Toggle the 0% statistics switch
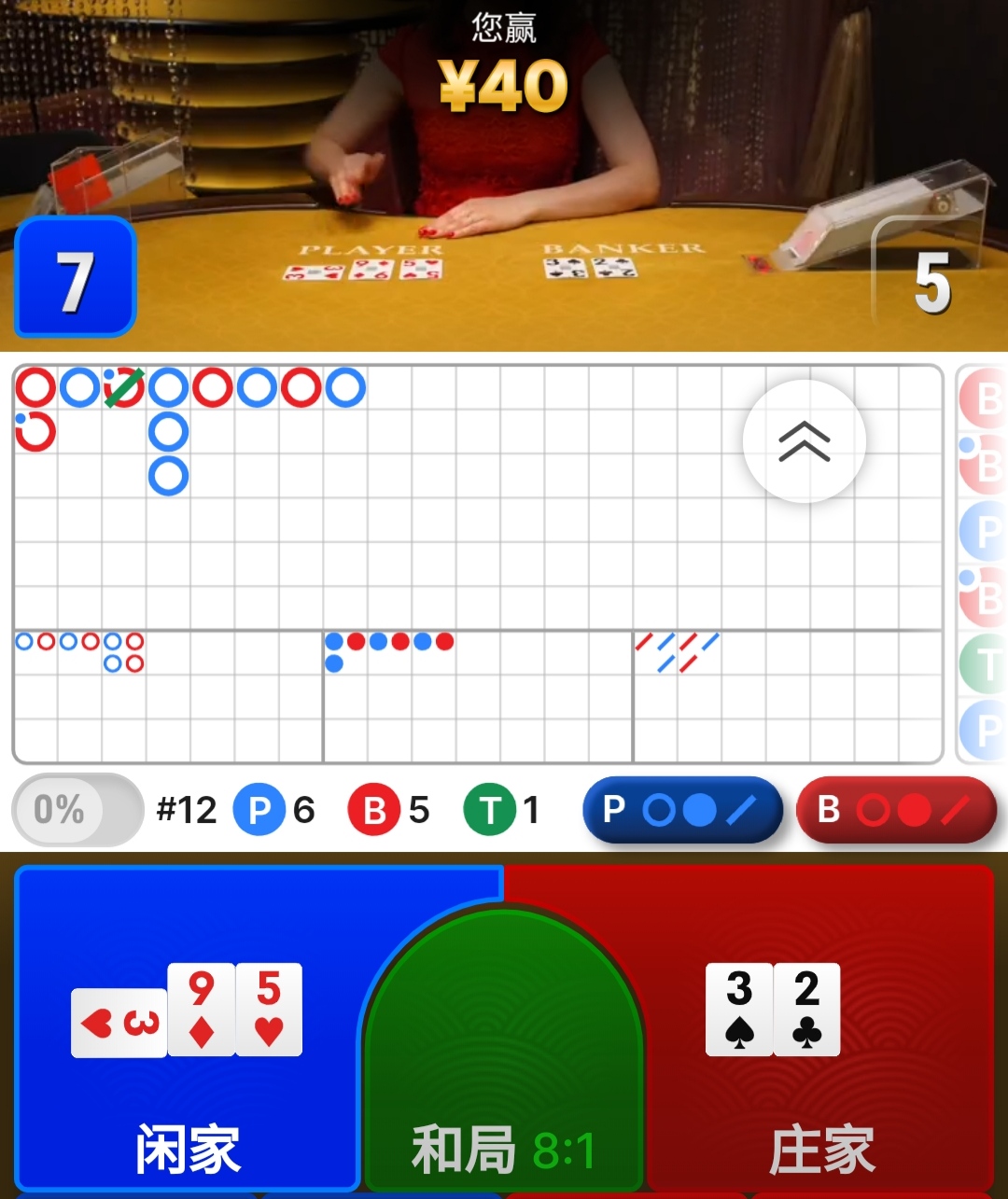 coord(77,809)
